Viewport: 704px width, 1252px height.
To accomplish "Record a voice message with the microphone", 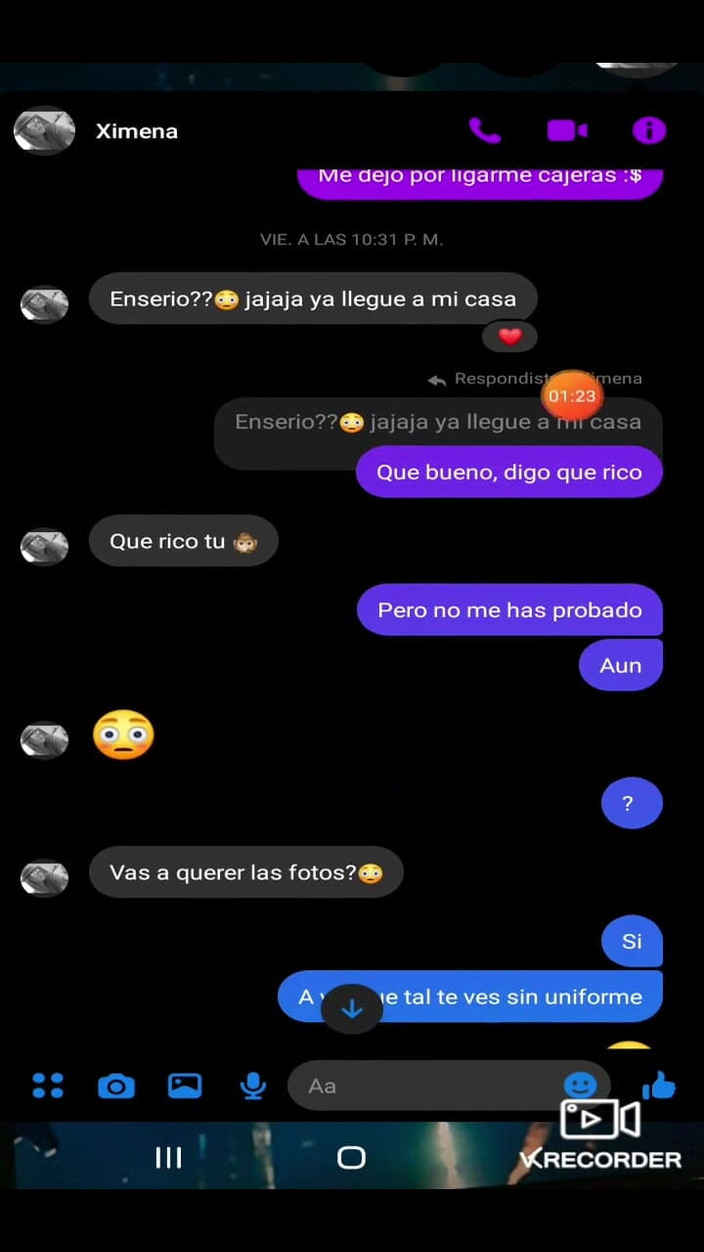I will pyautogui.click(x=253, y=1085).
